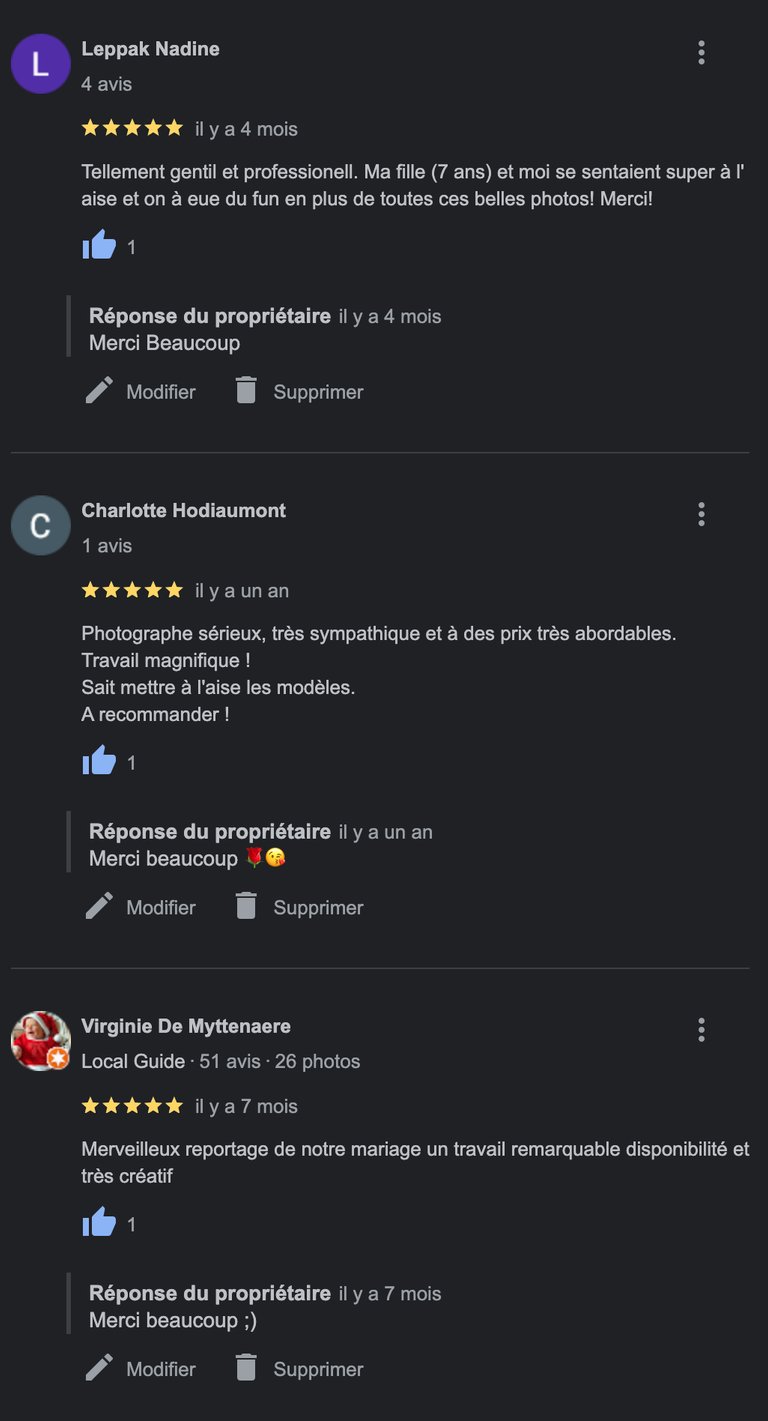768x1421 pixels.
Task: Modify the reply to Virginie De Myttenaere
Action: [140, 1368]
